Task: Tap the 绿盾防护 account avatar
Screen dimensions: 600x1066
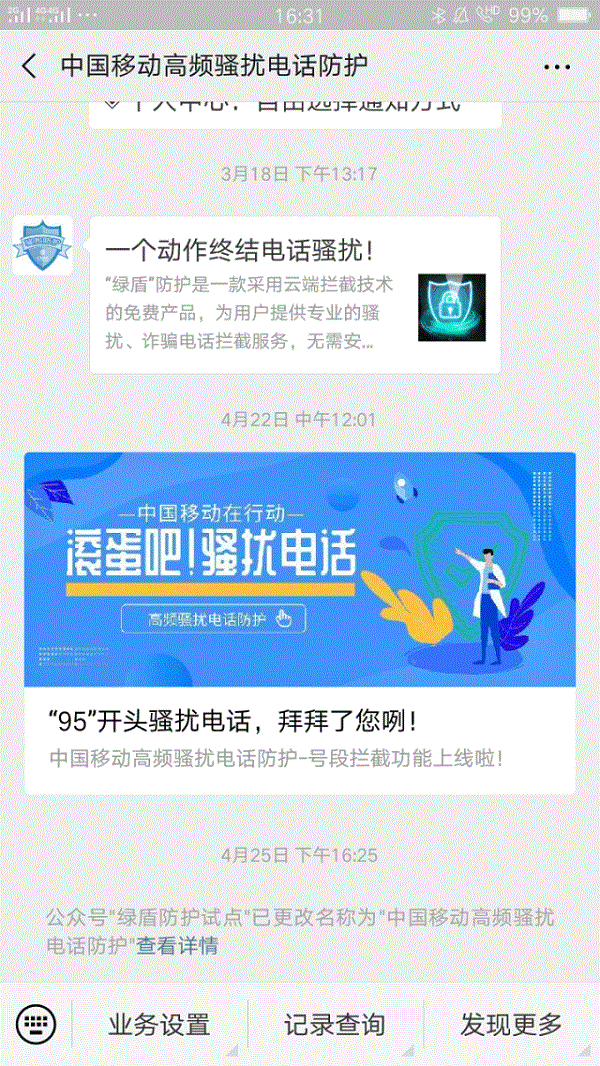Action: pos(42,245)
